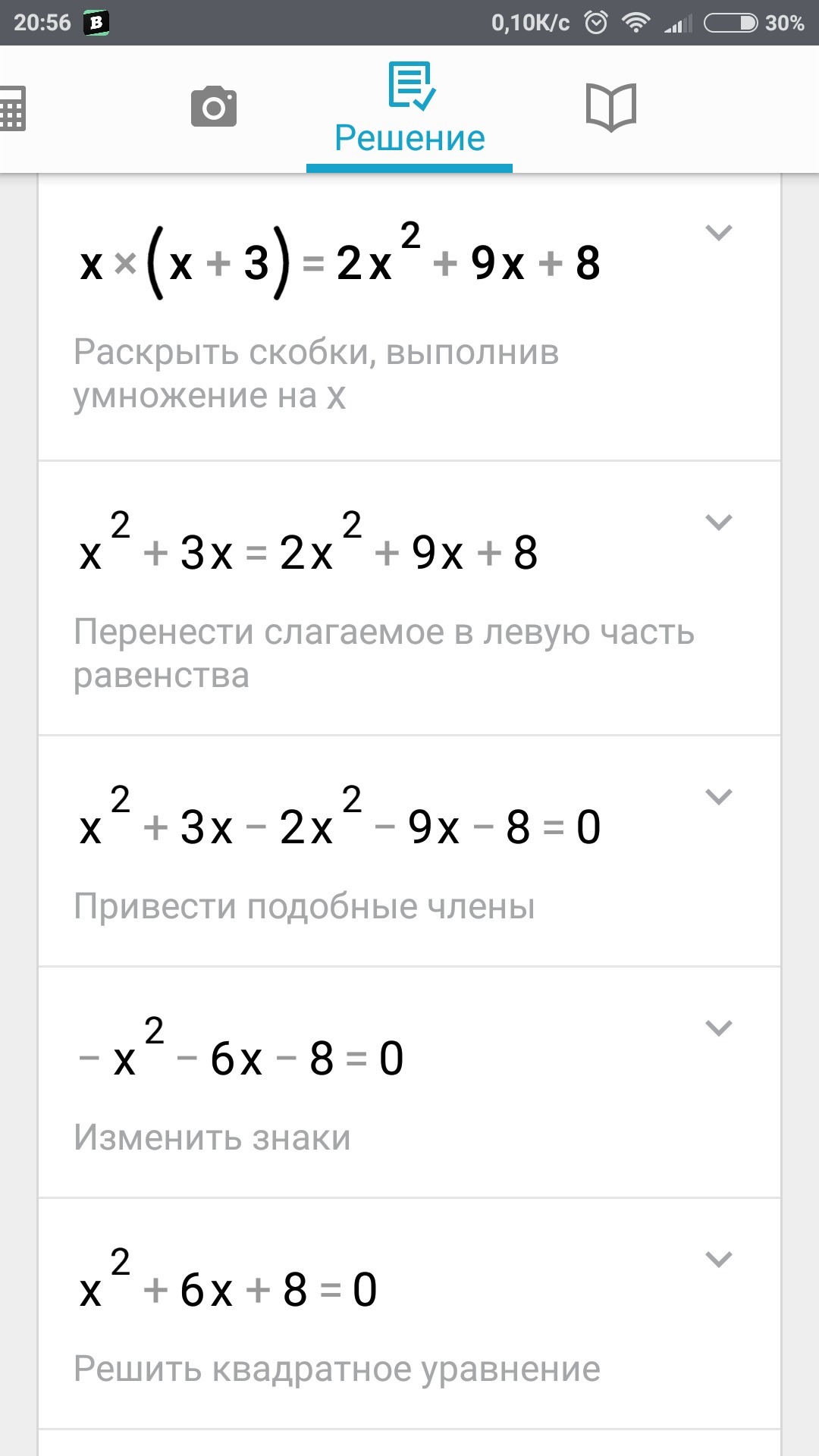
Task: Expand the Решить квадратное уравнение step
Action: tap(718, 1260)
